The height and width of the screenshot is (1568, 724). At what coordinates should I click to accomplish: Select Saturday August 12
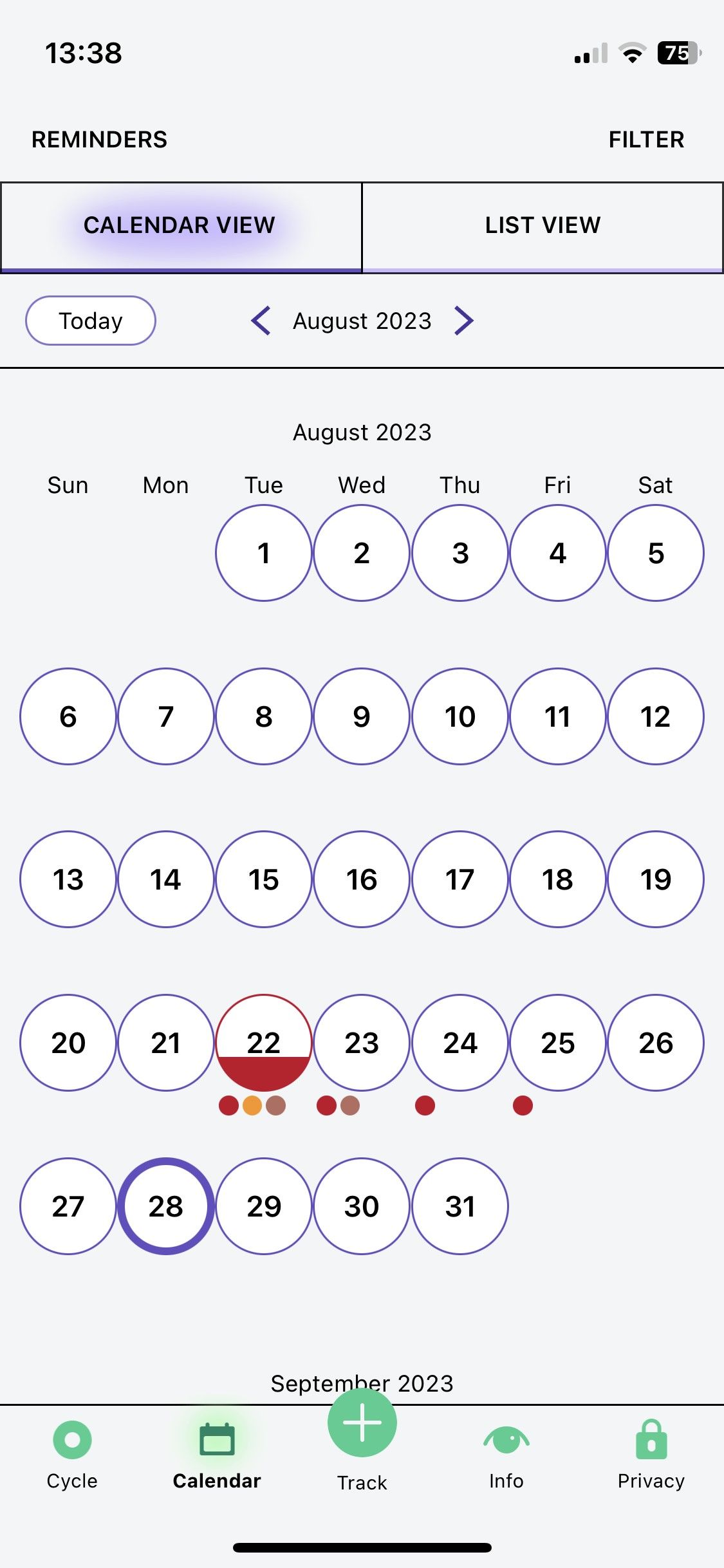(656, 716)
